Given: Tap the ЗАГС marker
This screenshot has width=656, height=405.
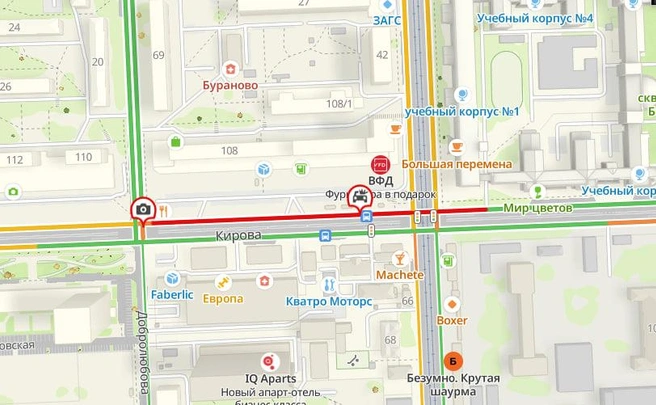Looking at the screenshot, I should 384,19.
